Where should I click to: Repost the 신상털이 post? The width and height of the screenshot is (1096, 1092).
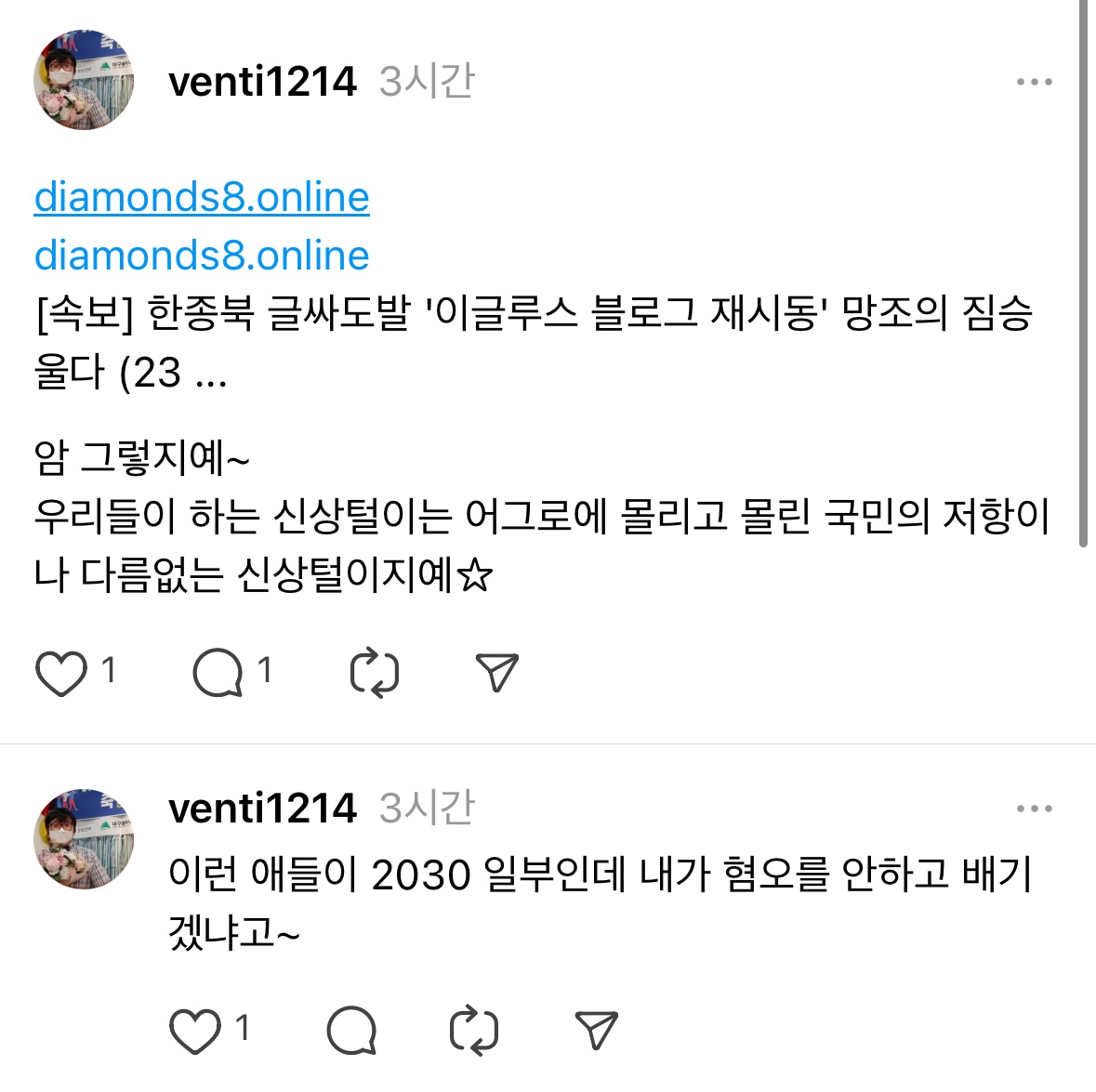[x=375, y=673]
